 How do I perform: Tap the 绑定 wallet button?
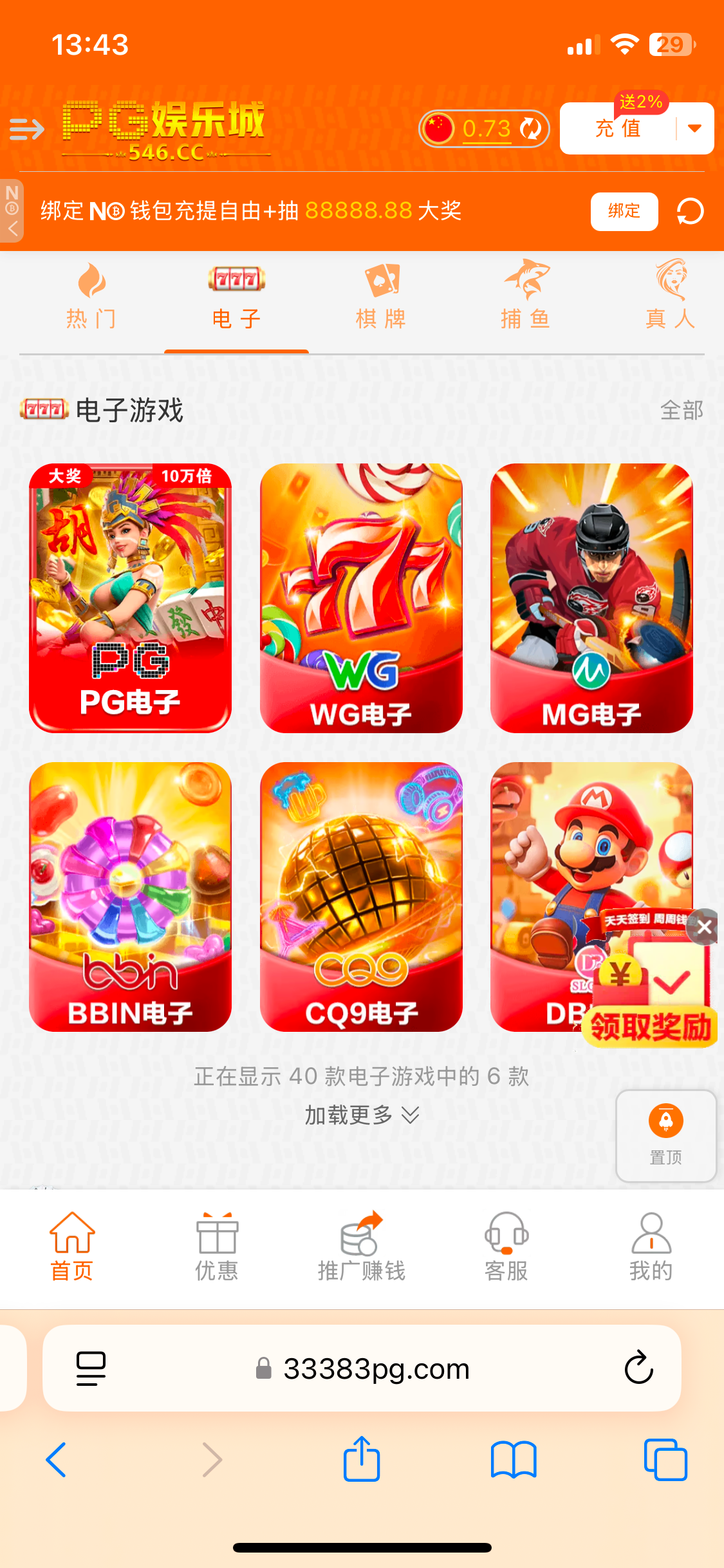(624, 211)
